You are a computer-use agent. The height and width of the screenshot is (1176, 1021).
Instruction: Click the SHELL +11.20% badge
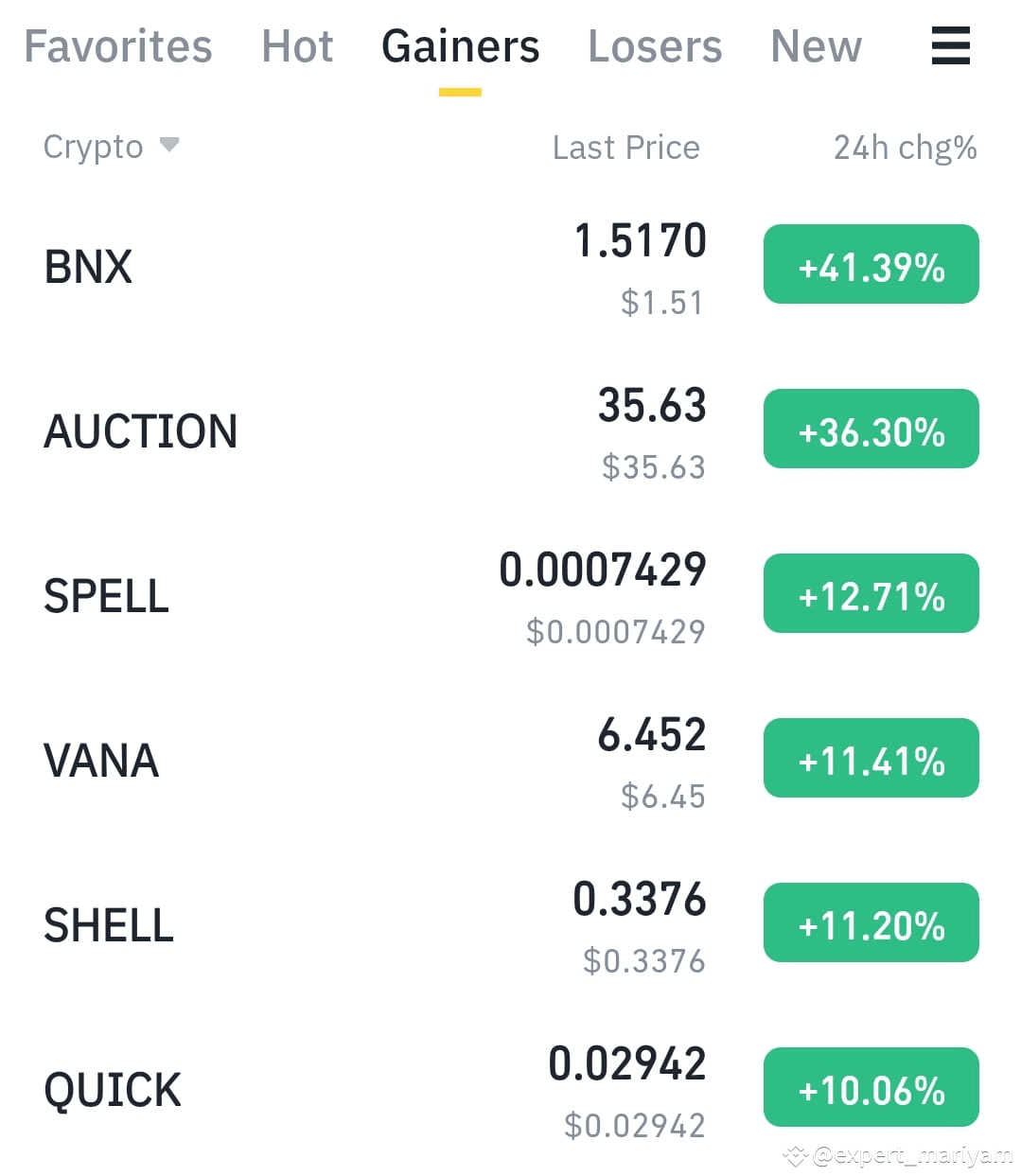pyautogui.click(x=871, y=922)
